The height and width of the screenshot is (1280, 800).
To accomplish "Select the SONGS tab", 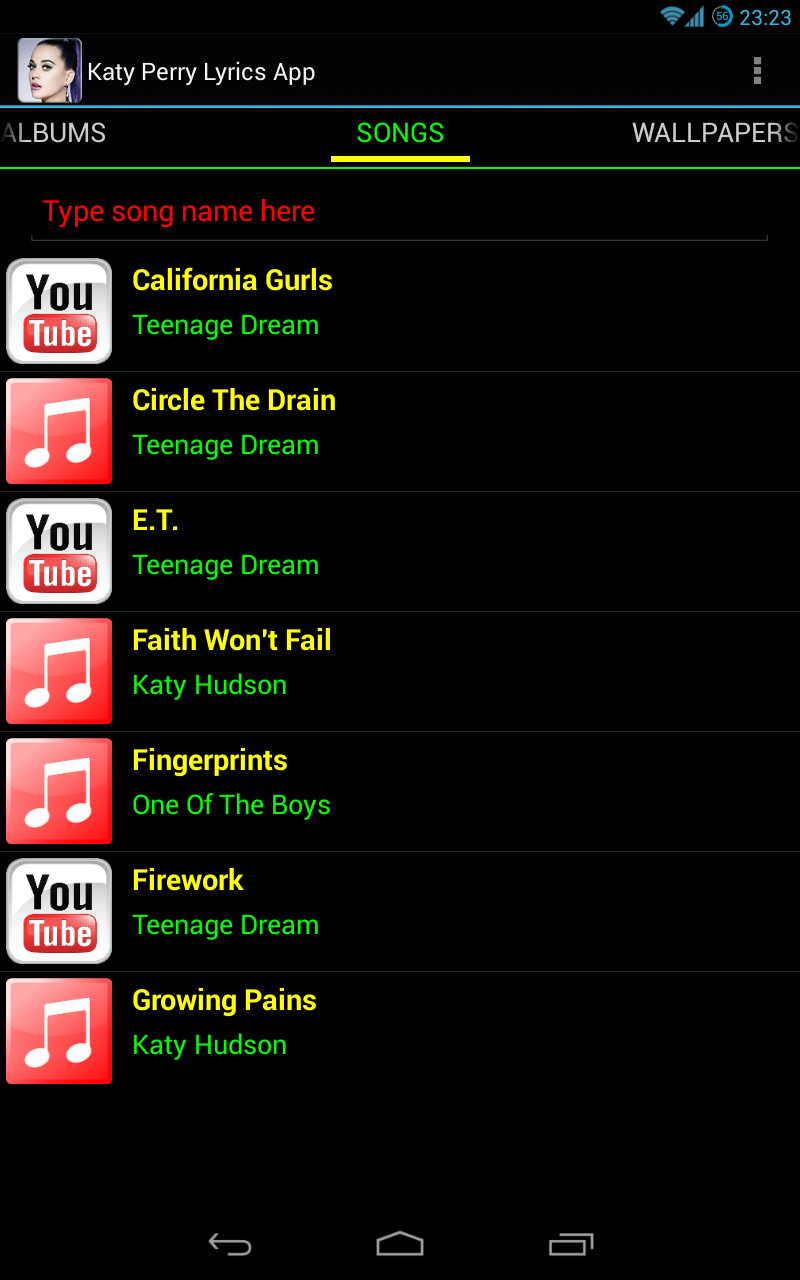I will 400,132.
